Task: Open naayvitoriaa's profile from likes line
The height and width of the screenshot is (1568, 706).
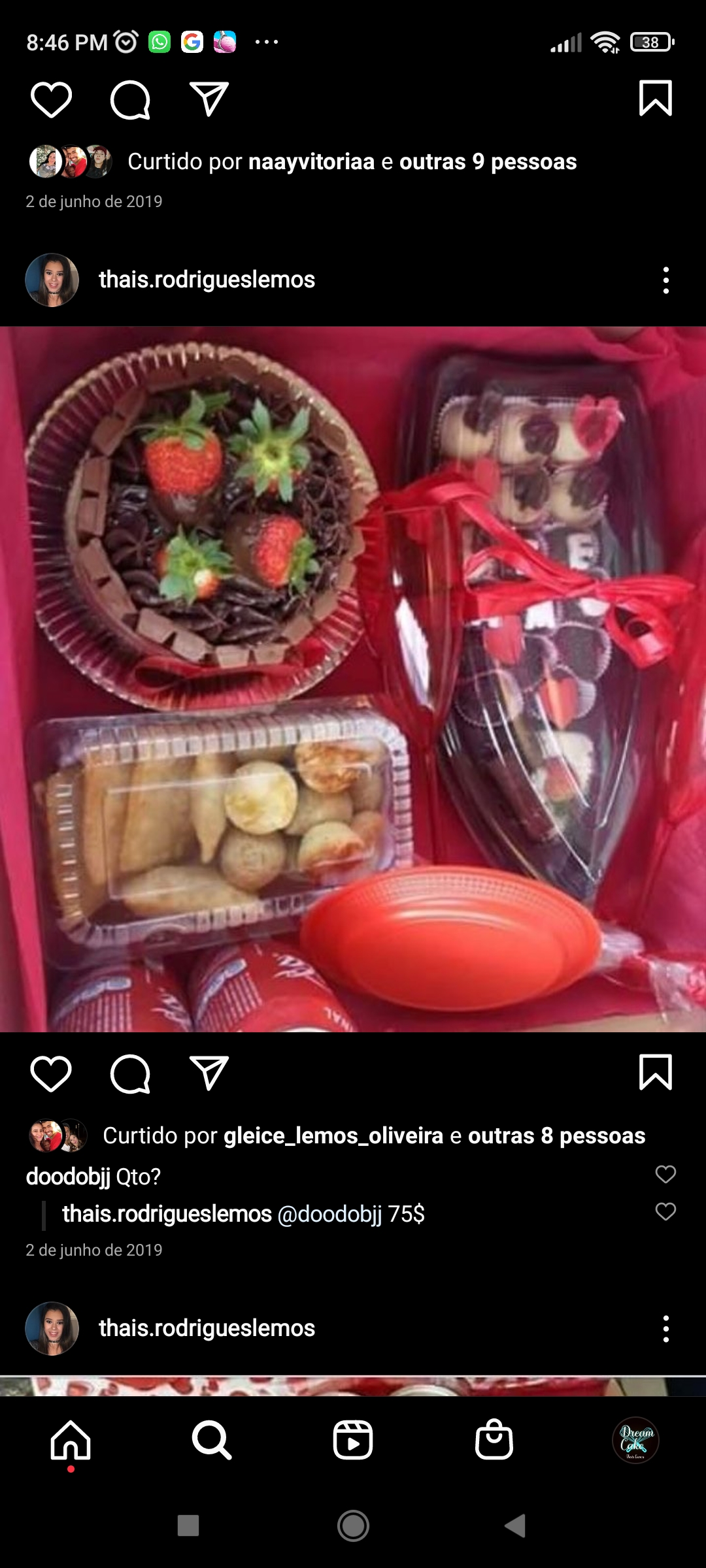Action: pyautogui.click(x=311, y=161)
